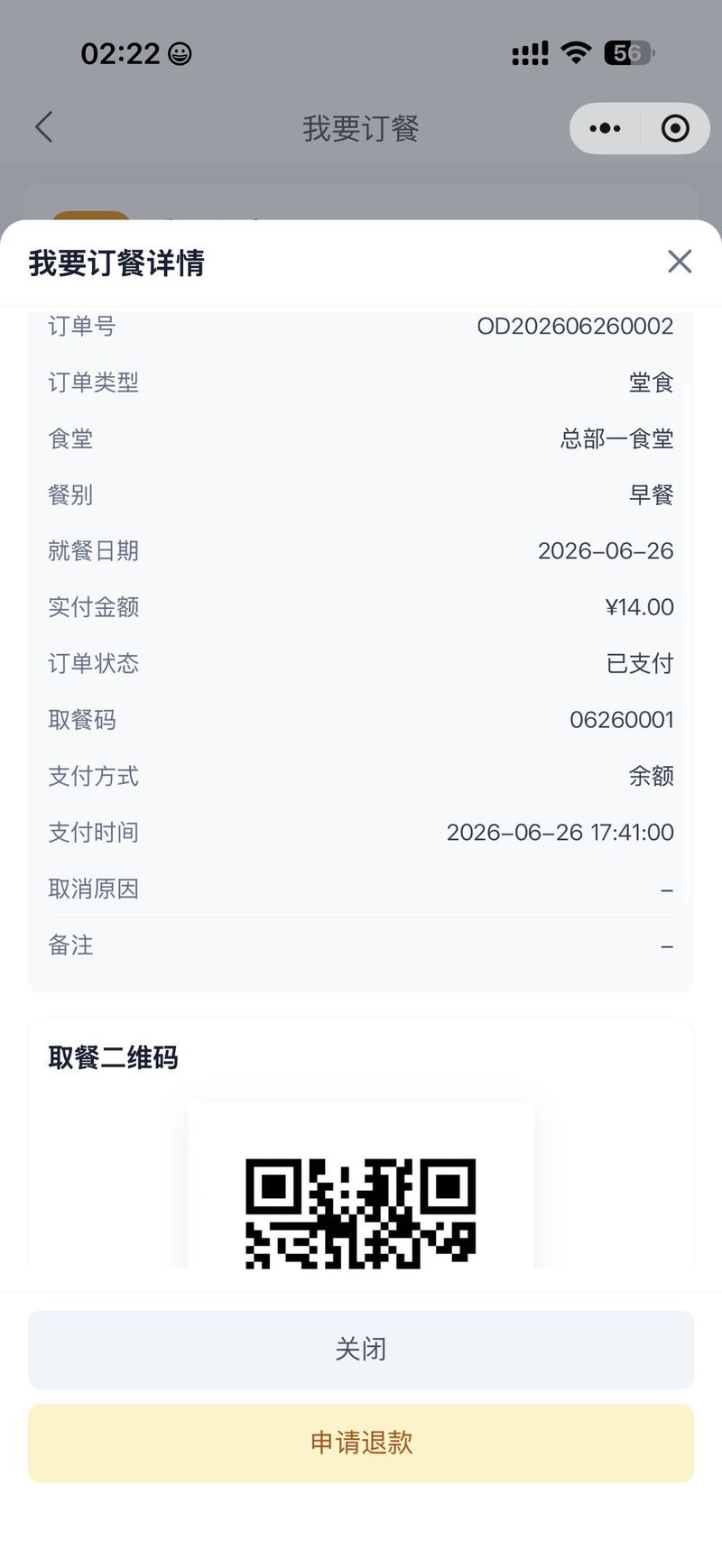Screen dimensions: 722x1568
Task: Exit the mini program via the circle icon
Action: (x=675, y=128)
